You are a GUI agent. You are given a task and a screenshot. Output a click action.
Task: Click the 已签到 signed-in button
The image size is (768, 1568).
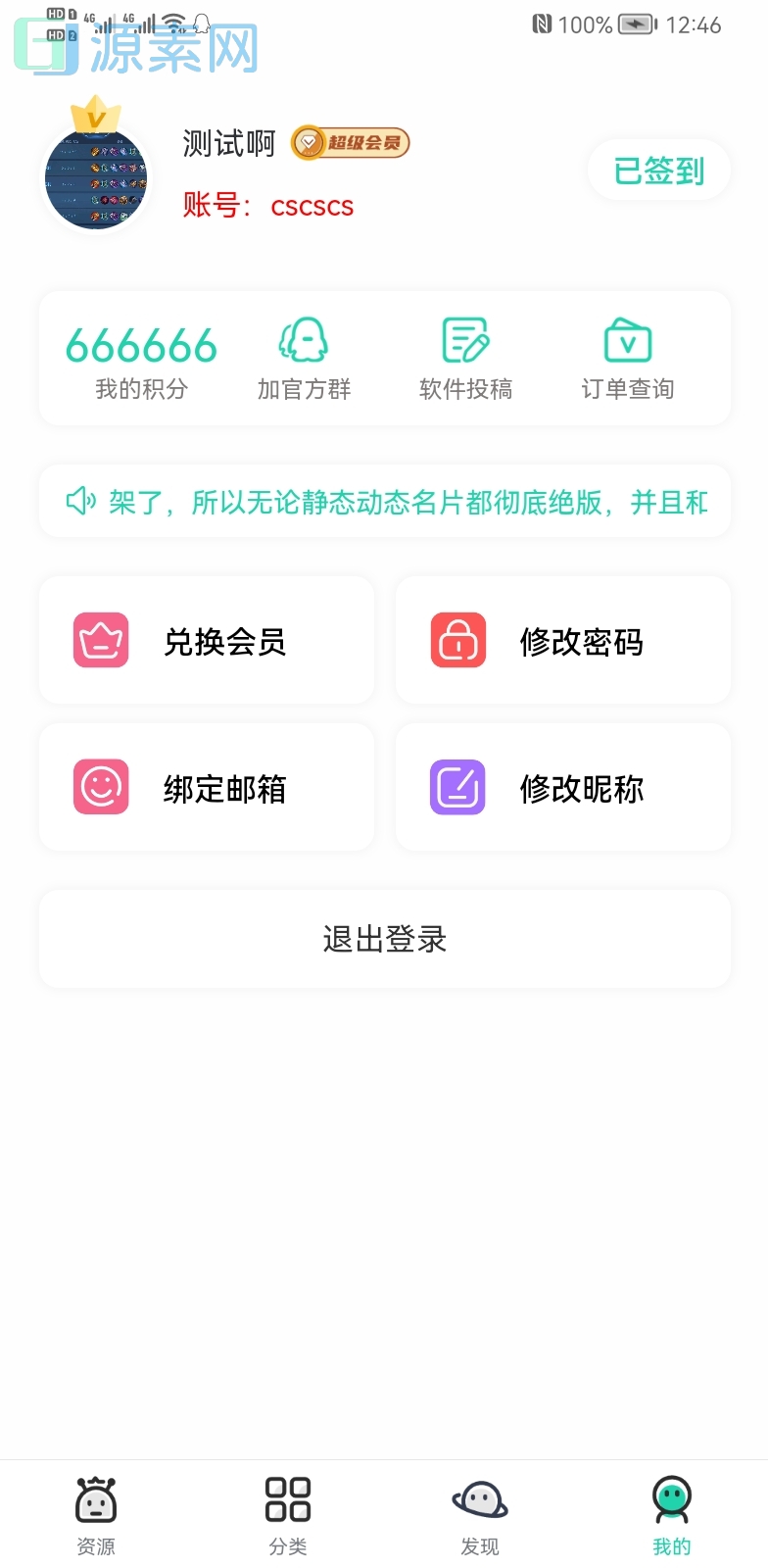658,170
